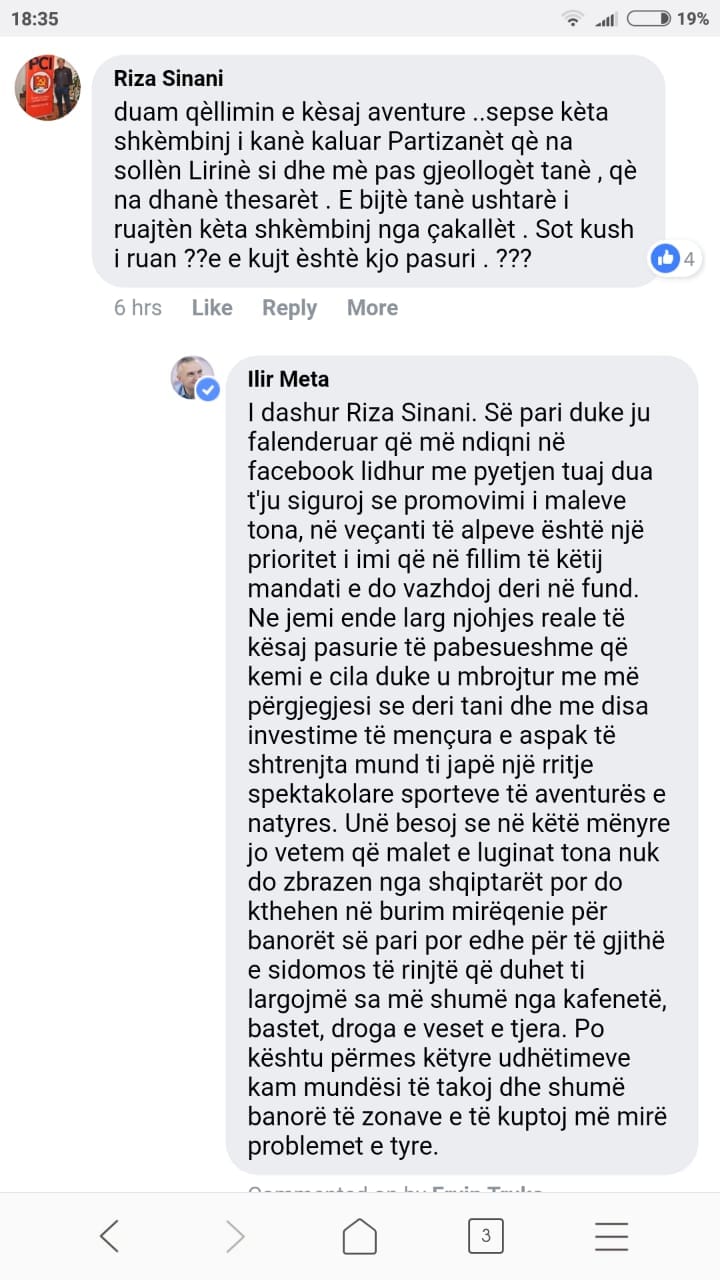The image size is (720, 1280).
Task: Open the browser tabs switcher
Action: click(485, 1236)
